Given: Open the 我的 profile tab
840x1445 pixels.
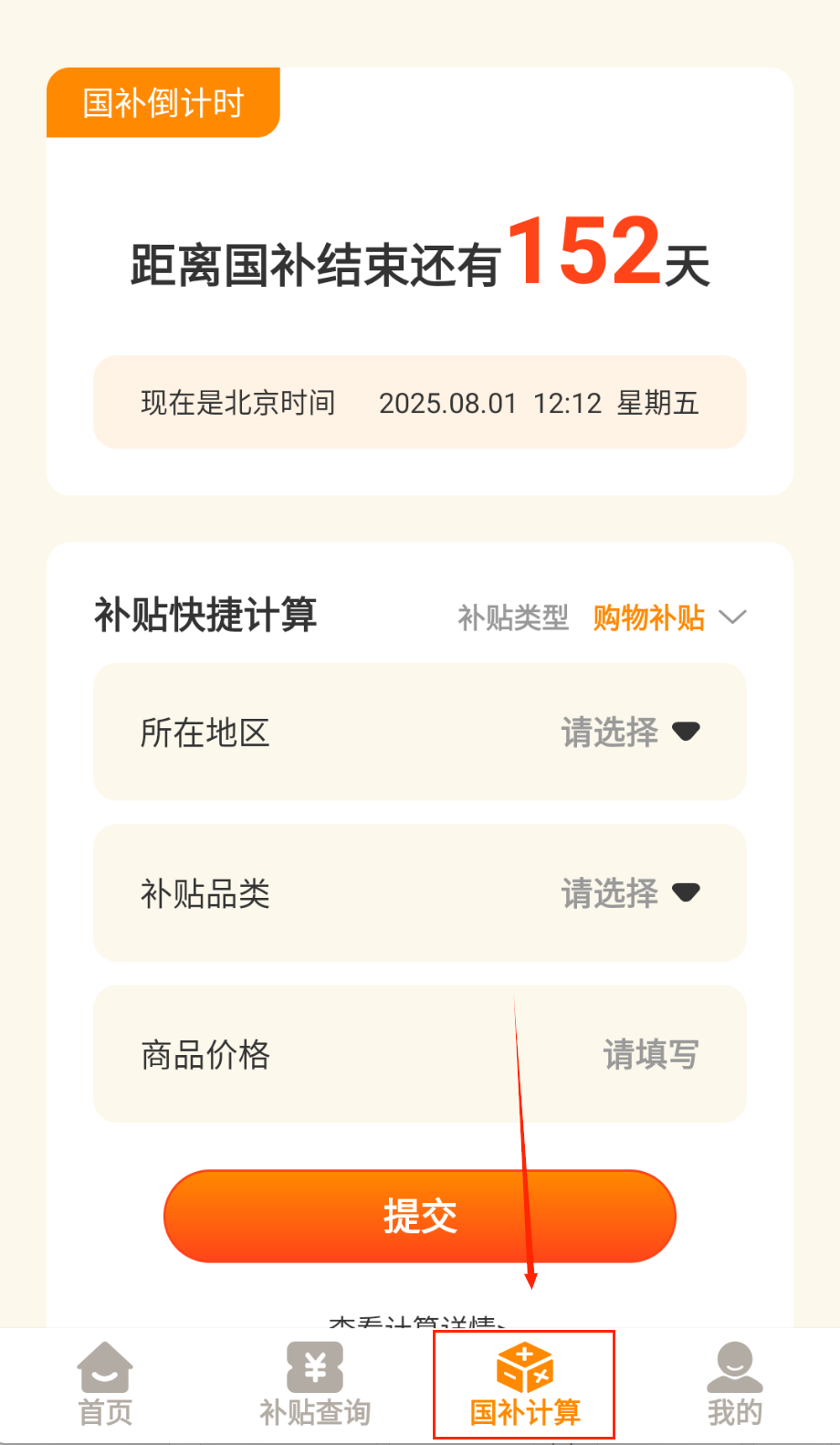Looking at the screenshot, I should 734,1385.
